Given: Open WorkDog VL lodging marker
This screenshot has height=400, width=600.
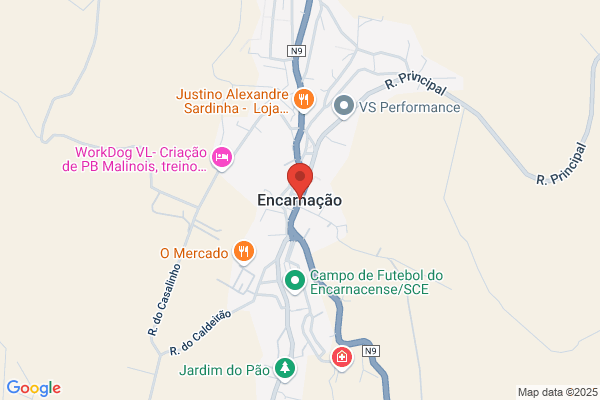Looking at the screenshot, I should click(x=222, y=156).
